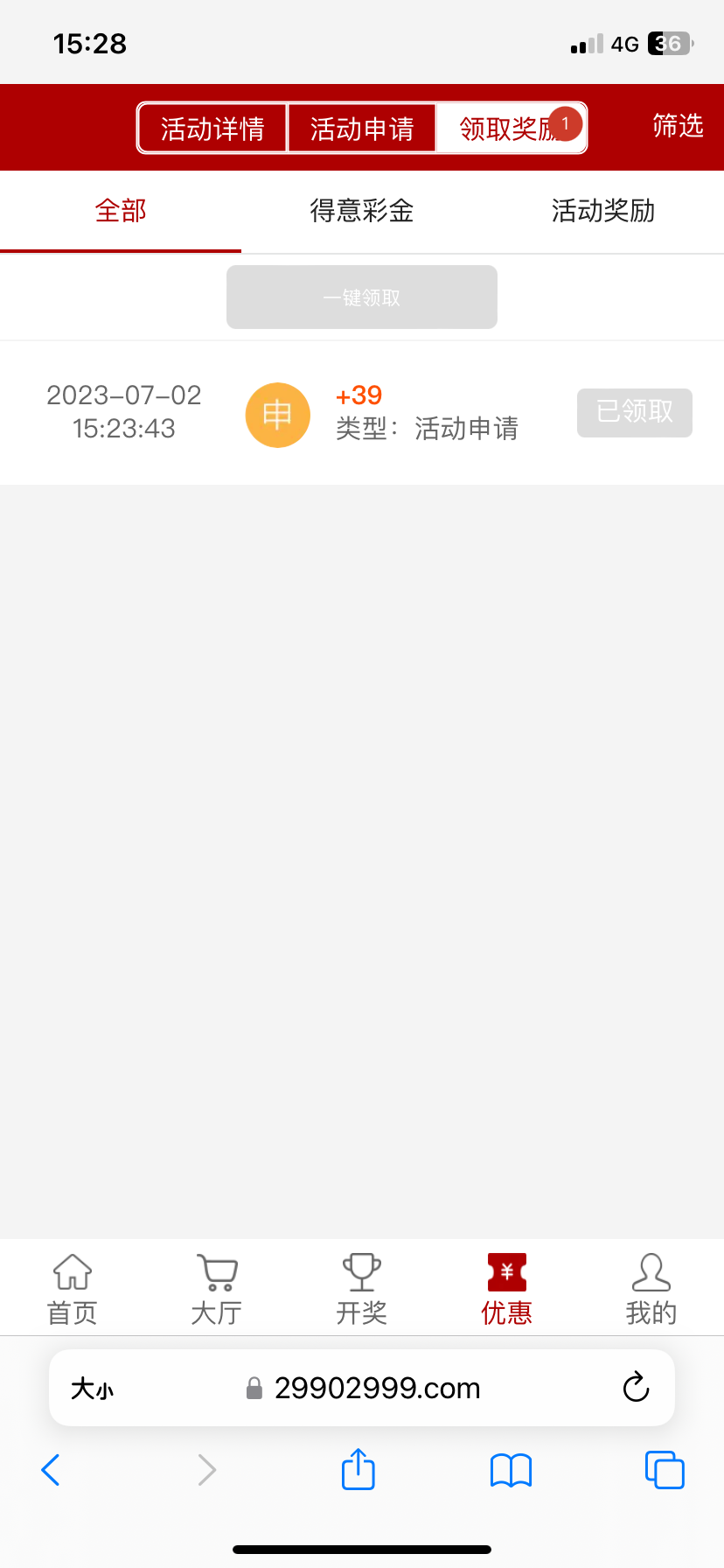View the 活动奖励 tab
The width and height of the screenshot is (724, 1568).
[x=602, y=211]
